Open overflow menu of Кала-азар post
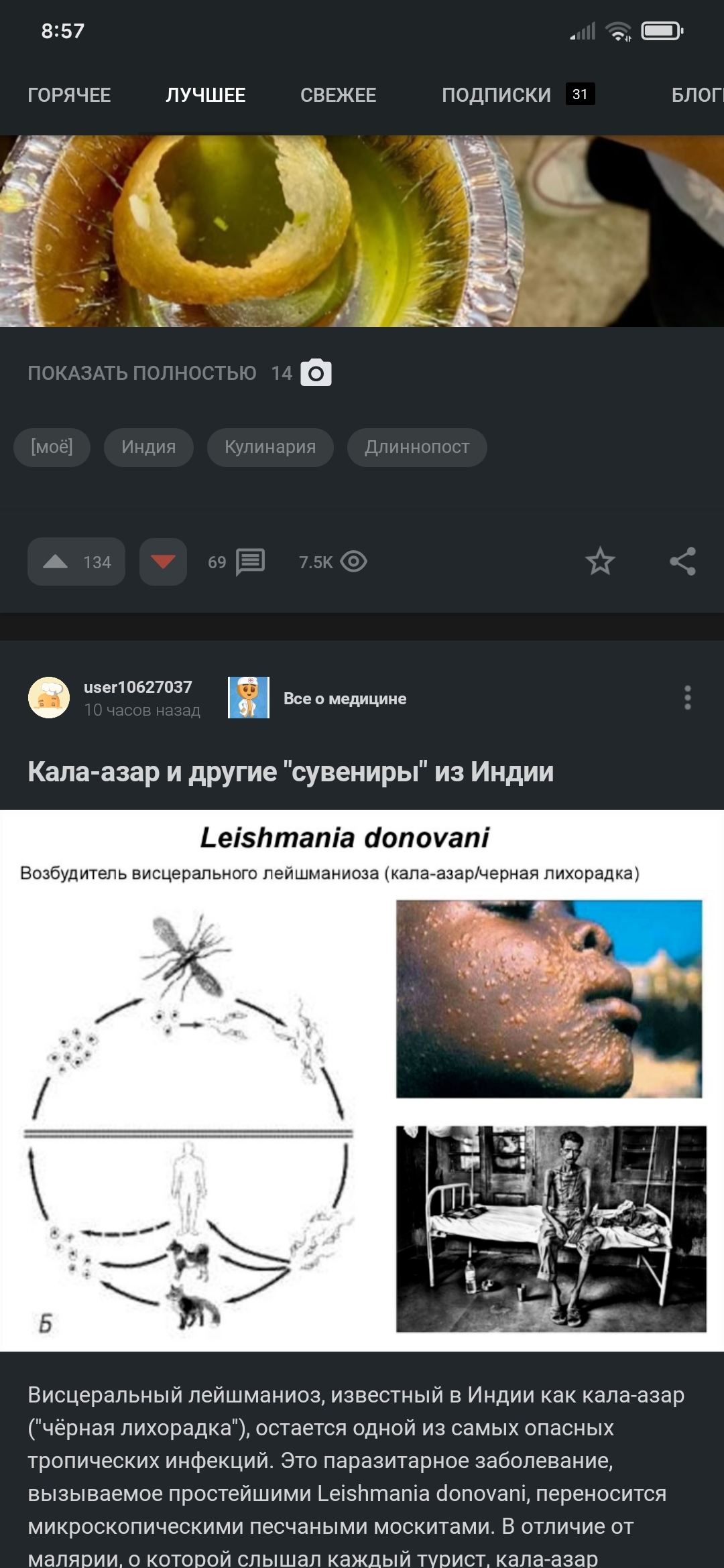 coord(688,698)
